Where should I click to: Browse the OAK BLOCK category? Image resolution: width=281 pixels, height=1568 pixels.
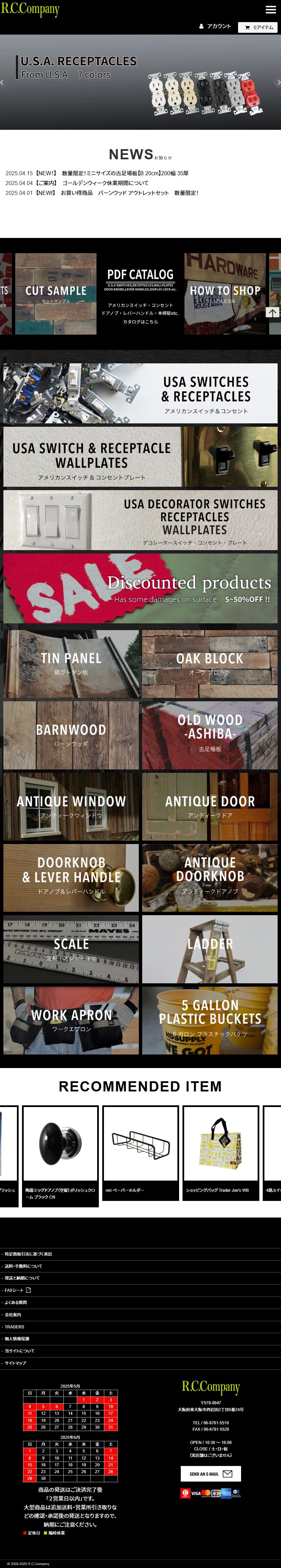coord(210,663)
